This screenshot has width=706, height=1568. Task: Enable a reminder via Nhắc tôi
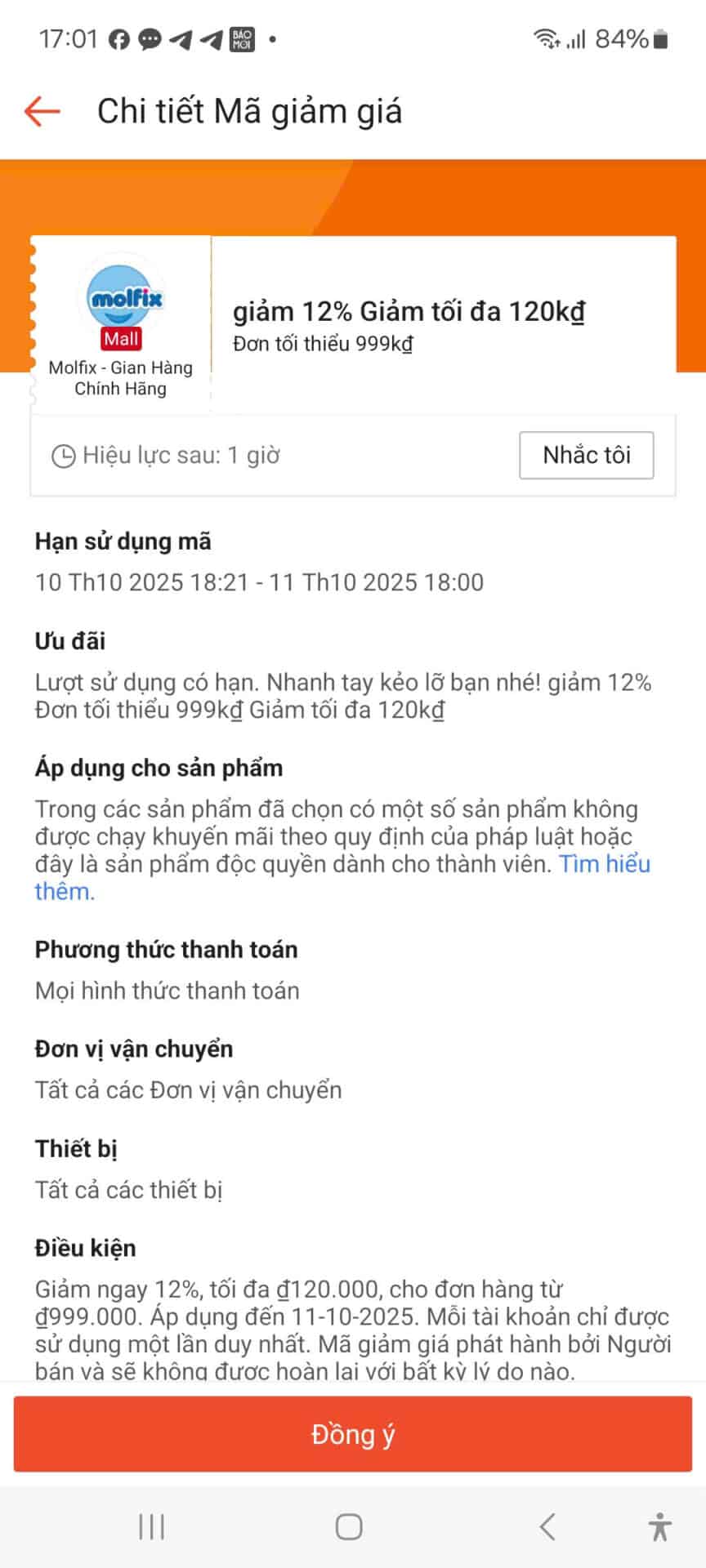pyautogui.click(x=586, y=455)
